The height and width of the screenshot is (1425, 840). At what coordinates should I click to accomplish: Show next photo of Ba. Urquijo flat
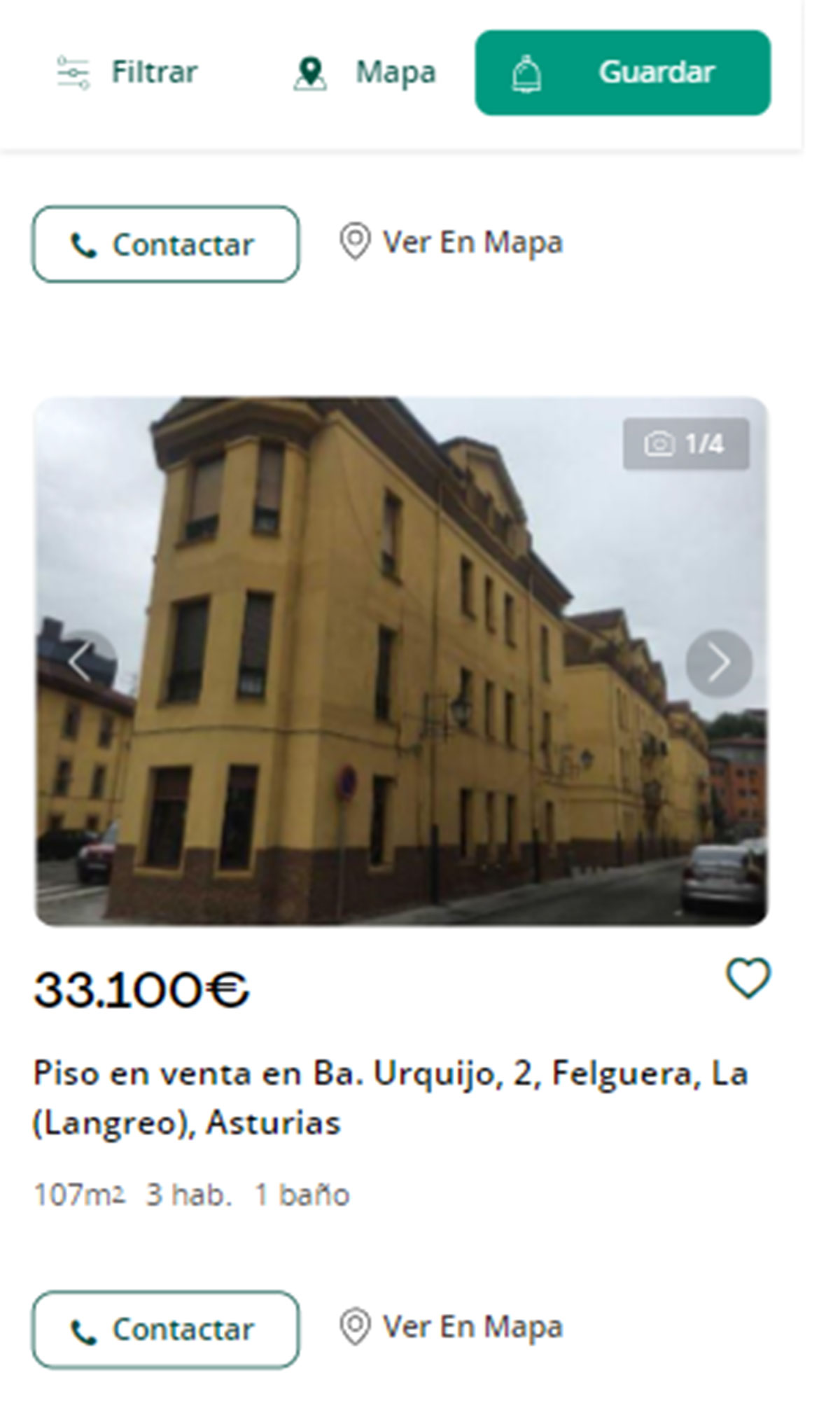click(718, 662)
